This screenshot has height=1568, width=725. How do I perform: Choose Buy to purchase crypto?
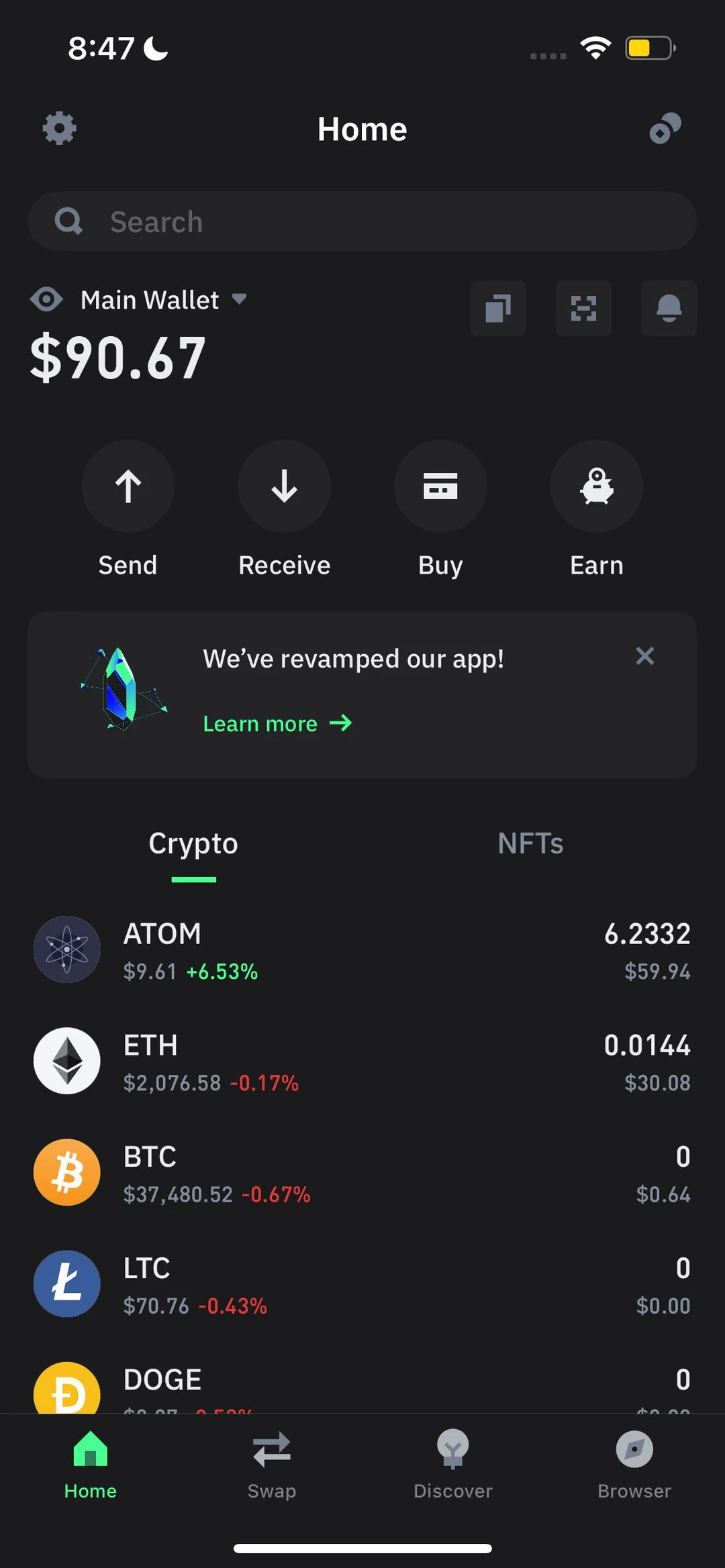point(440,486)
